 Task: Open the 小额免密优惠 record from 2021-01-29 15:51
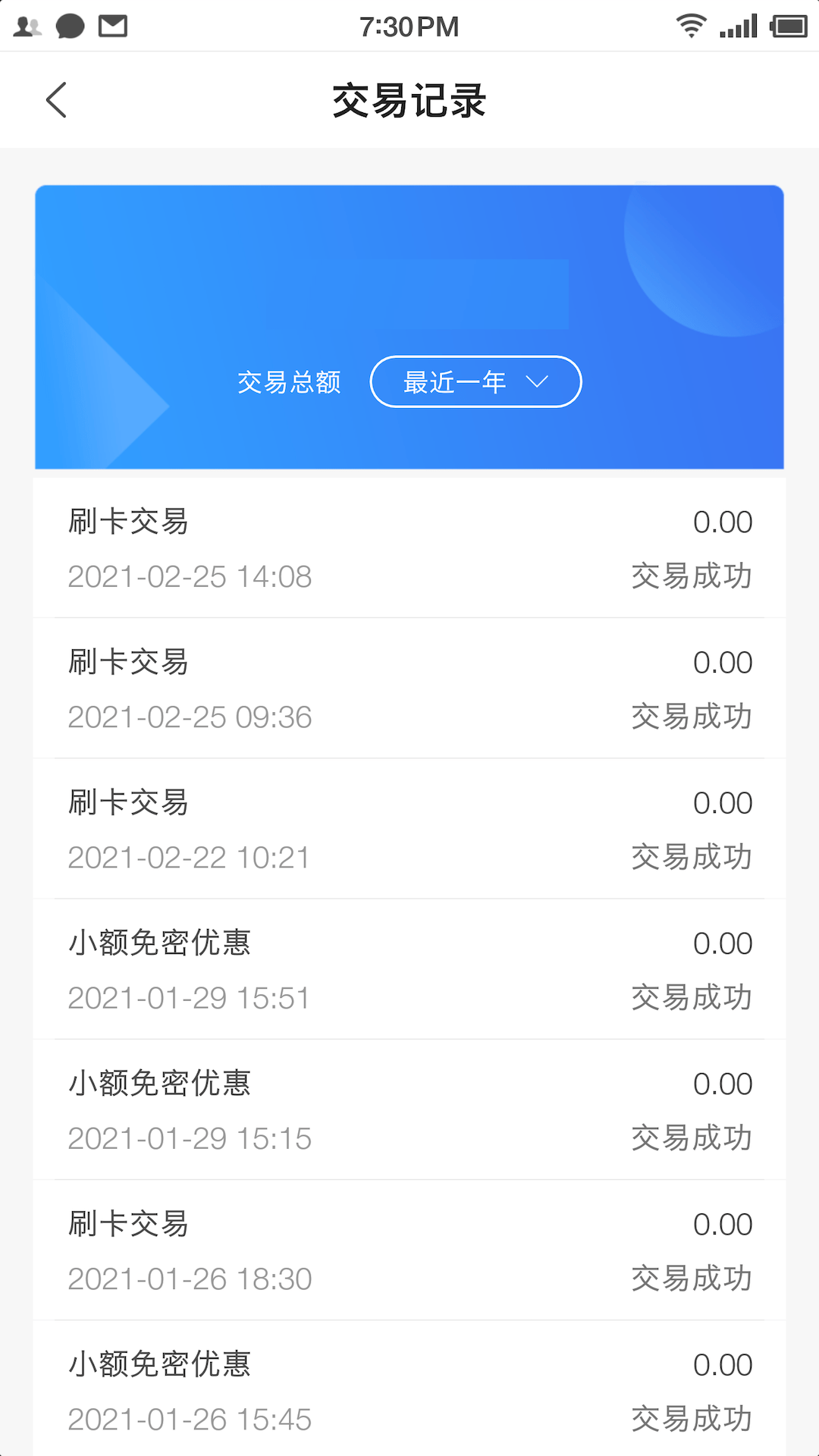pyautogui.click(x=409, y=969)
